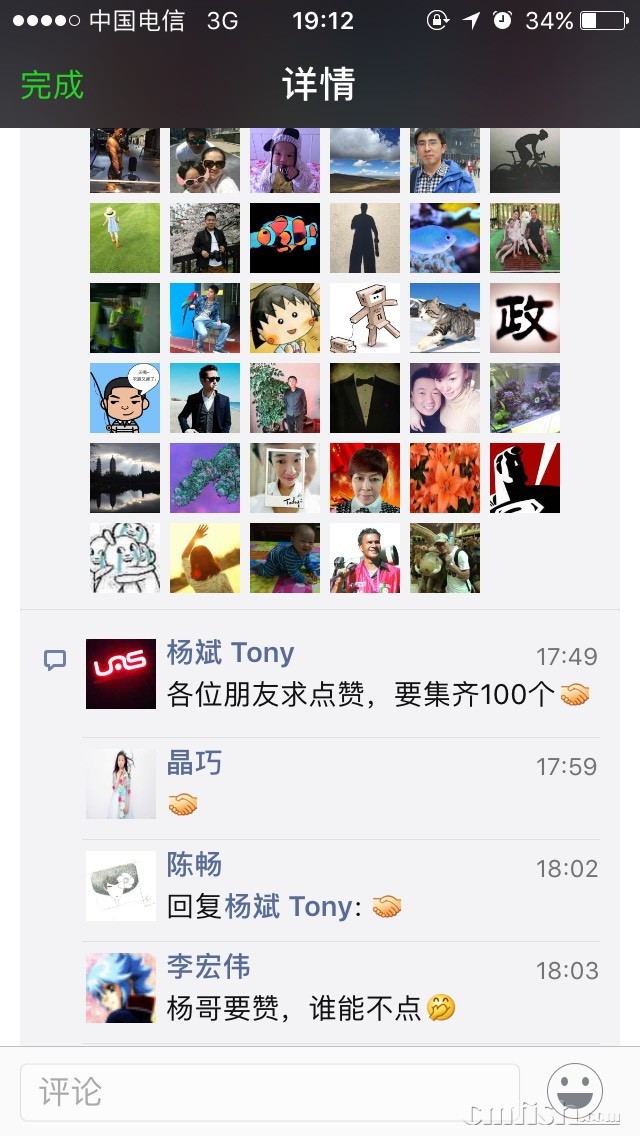Open the cartoon girl with bob haircut avatar
The height and width of the screenshot is (1136, 640).
(285, 318)
